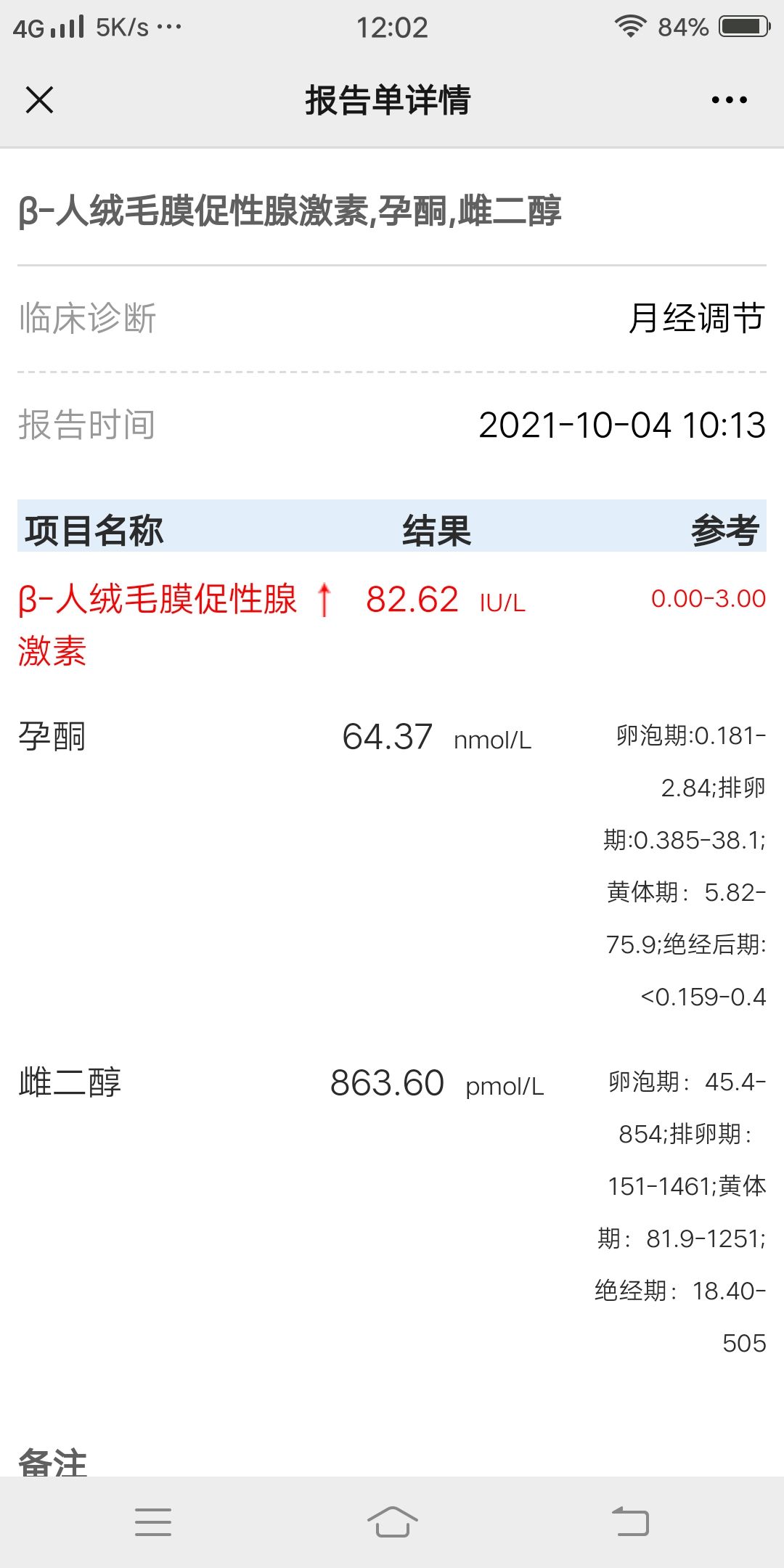
Task: Tap the system back button
Action: coord(630,1522)
